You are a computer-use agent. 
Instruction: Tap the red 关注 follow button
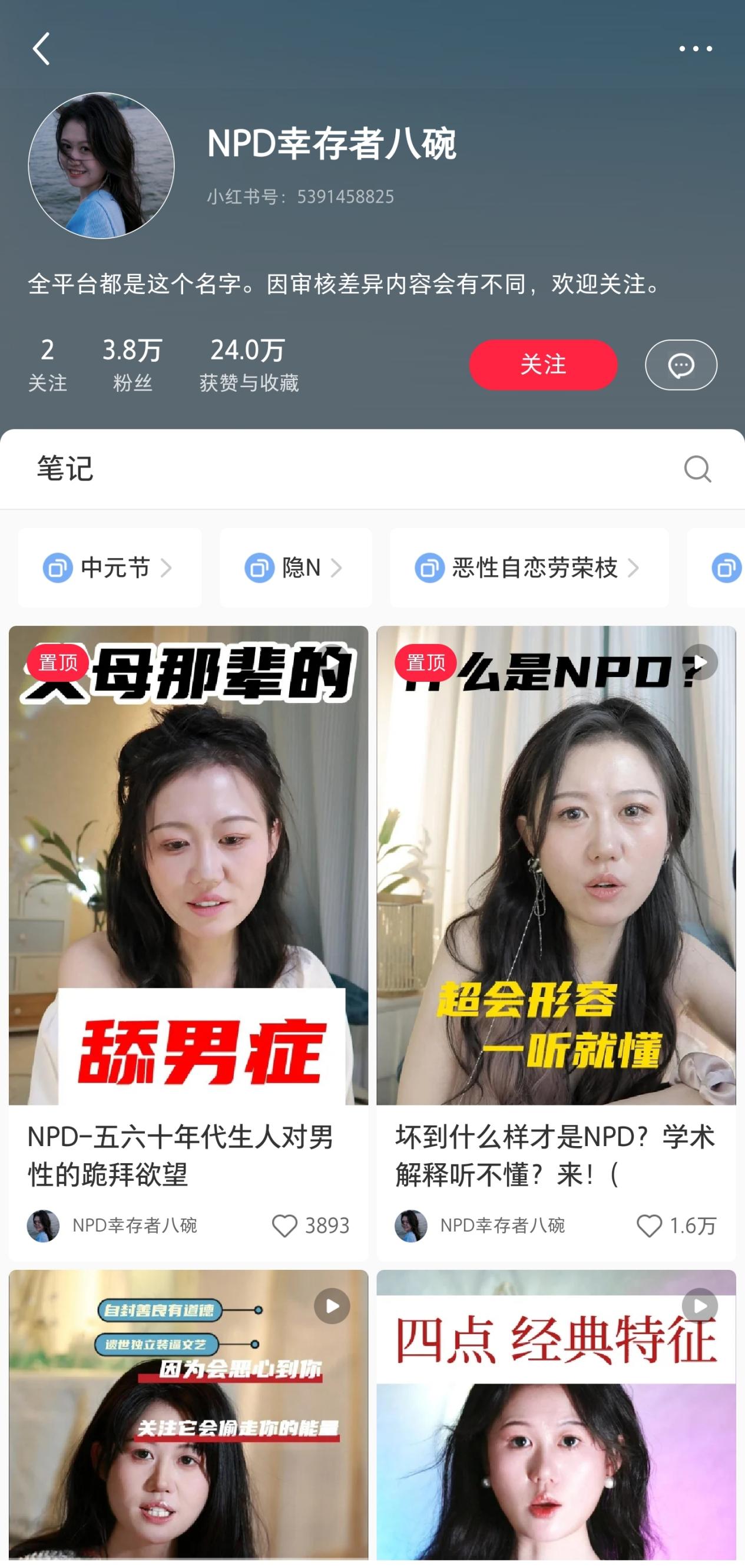(x=542, y=365)
